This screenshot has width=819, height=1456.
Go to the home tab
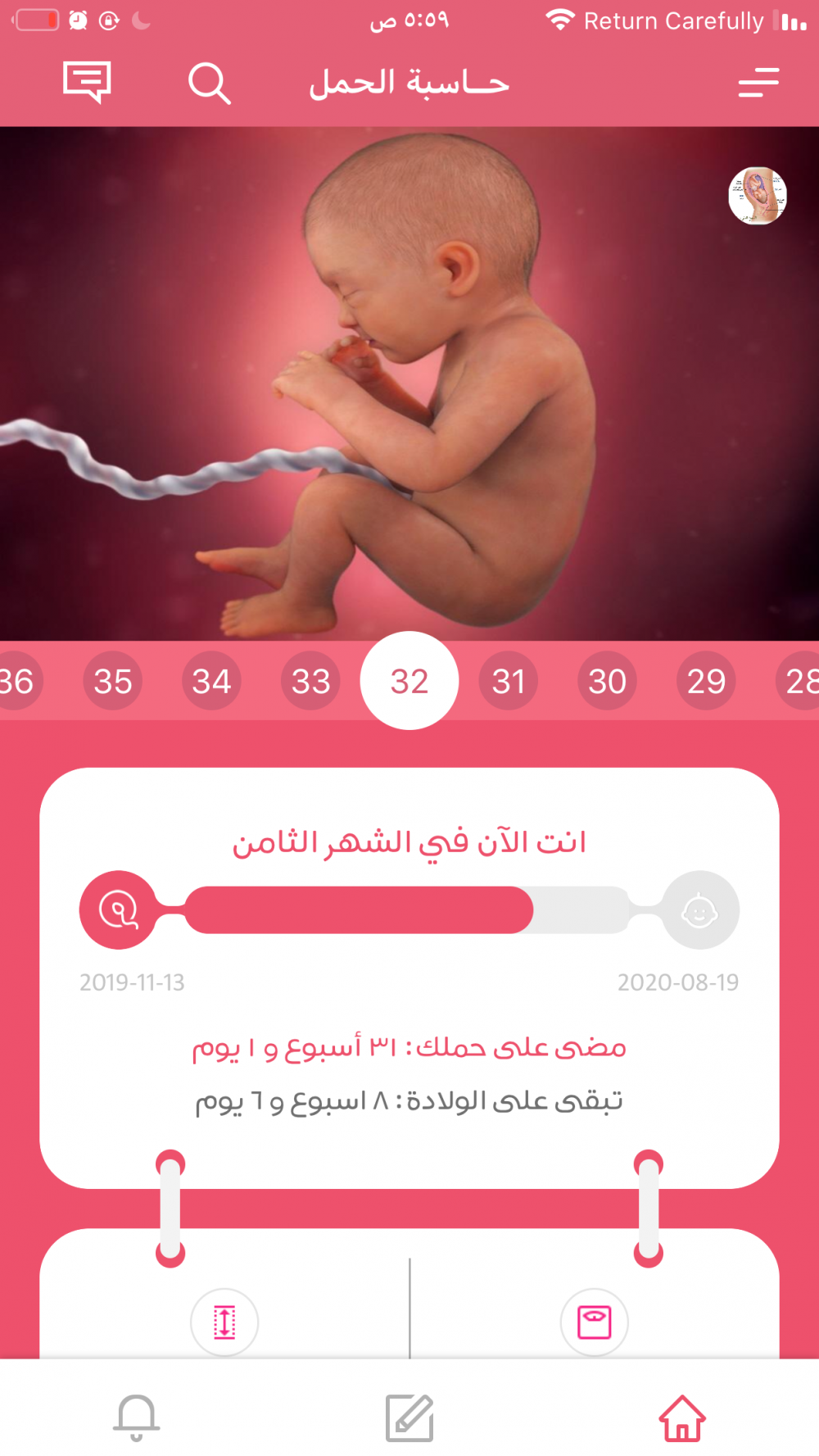[x=682, y=1418]
